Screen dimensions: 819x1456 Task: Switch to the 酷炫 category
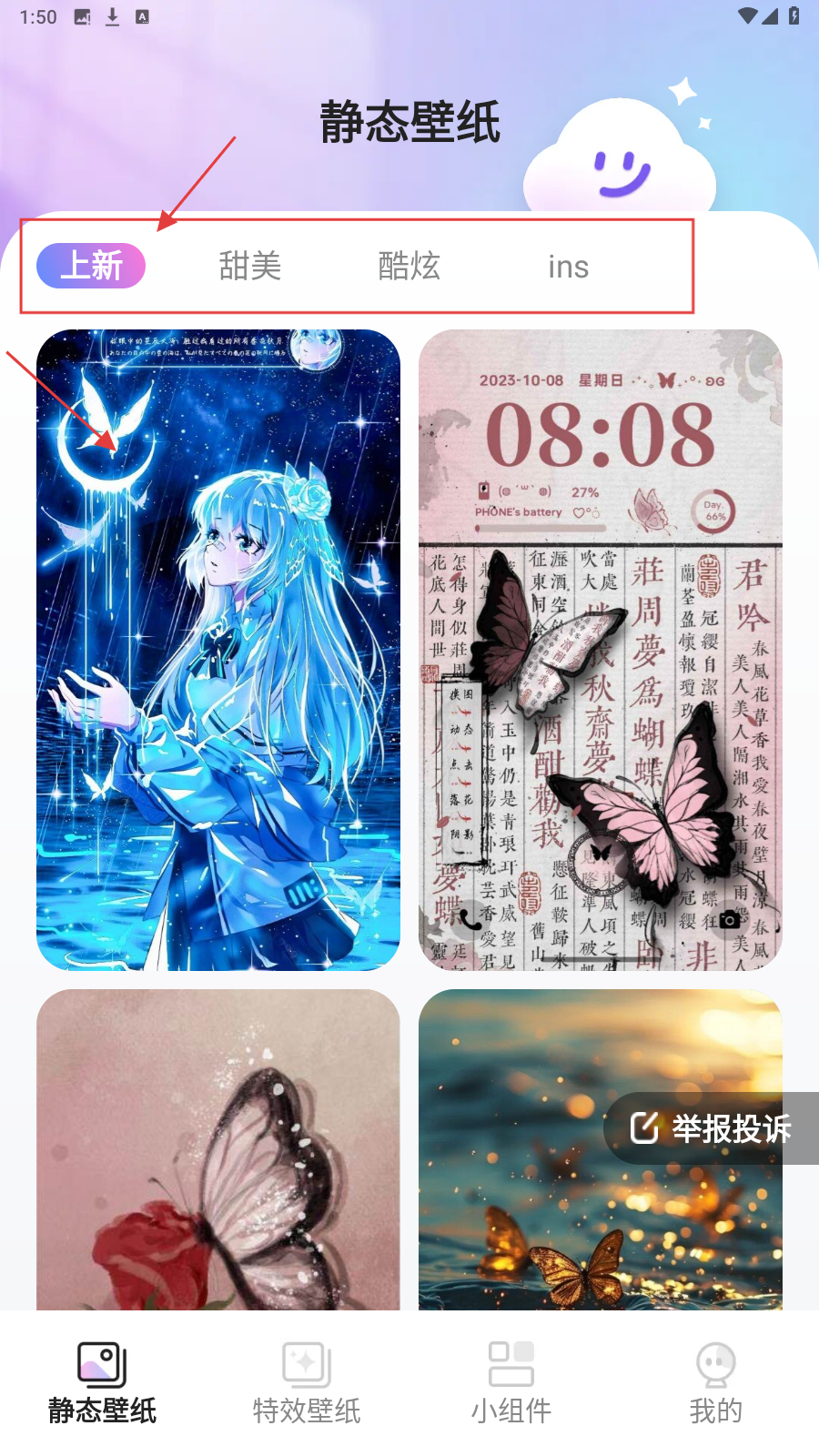tap(409, 266)
